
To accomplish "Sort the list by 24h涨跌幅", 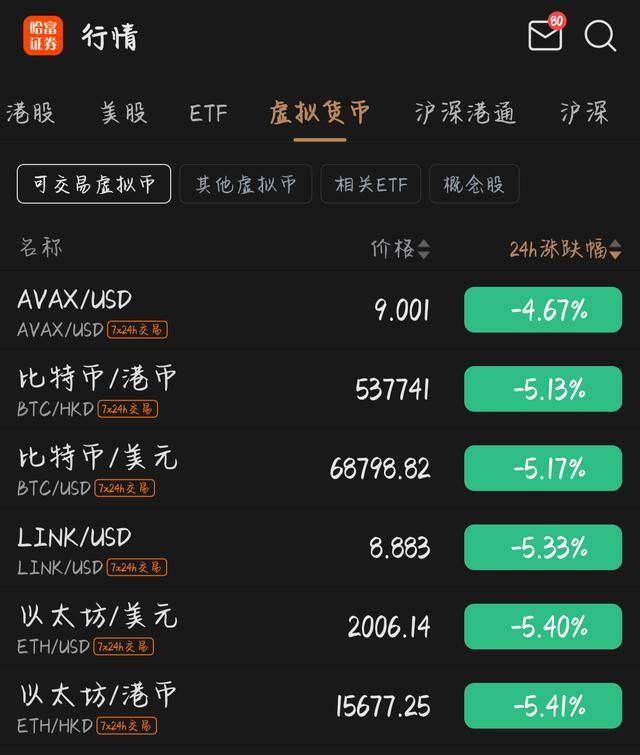I will (x=565, y=249).
